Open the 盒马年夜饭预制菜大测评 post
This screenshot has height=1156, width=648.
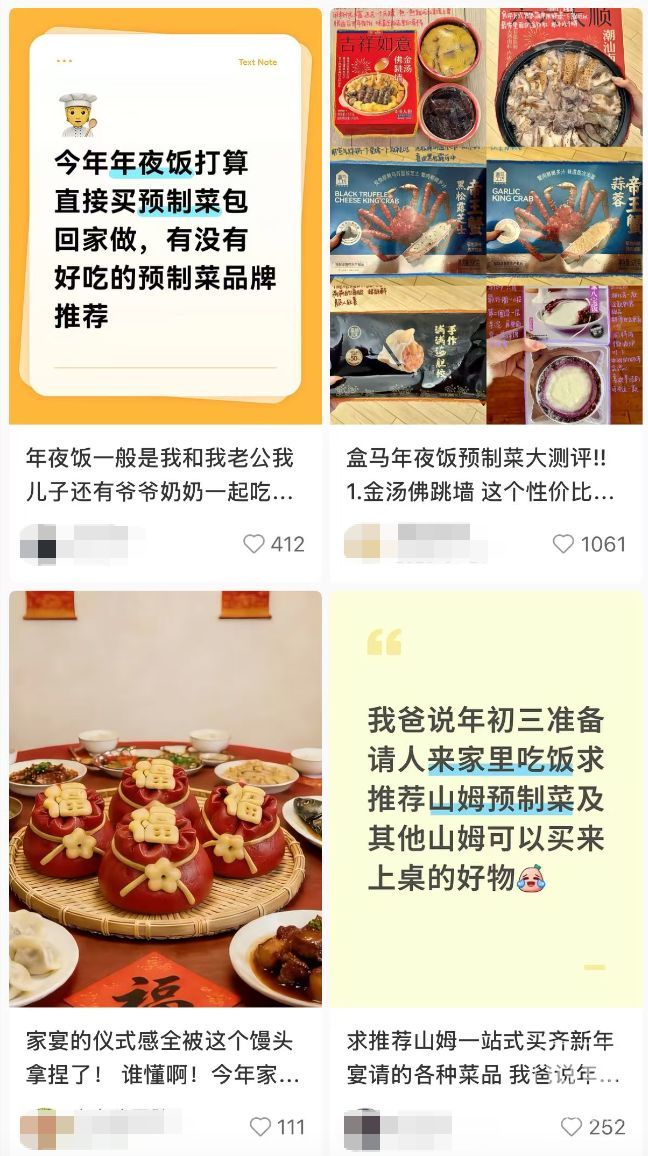pos(486,216)
